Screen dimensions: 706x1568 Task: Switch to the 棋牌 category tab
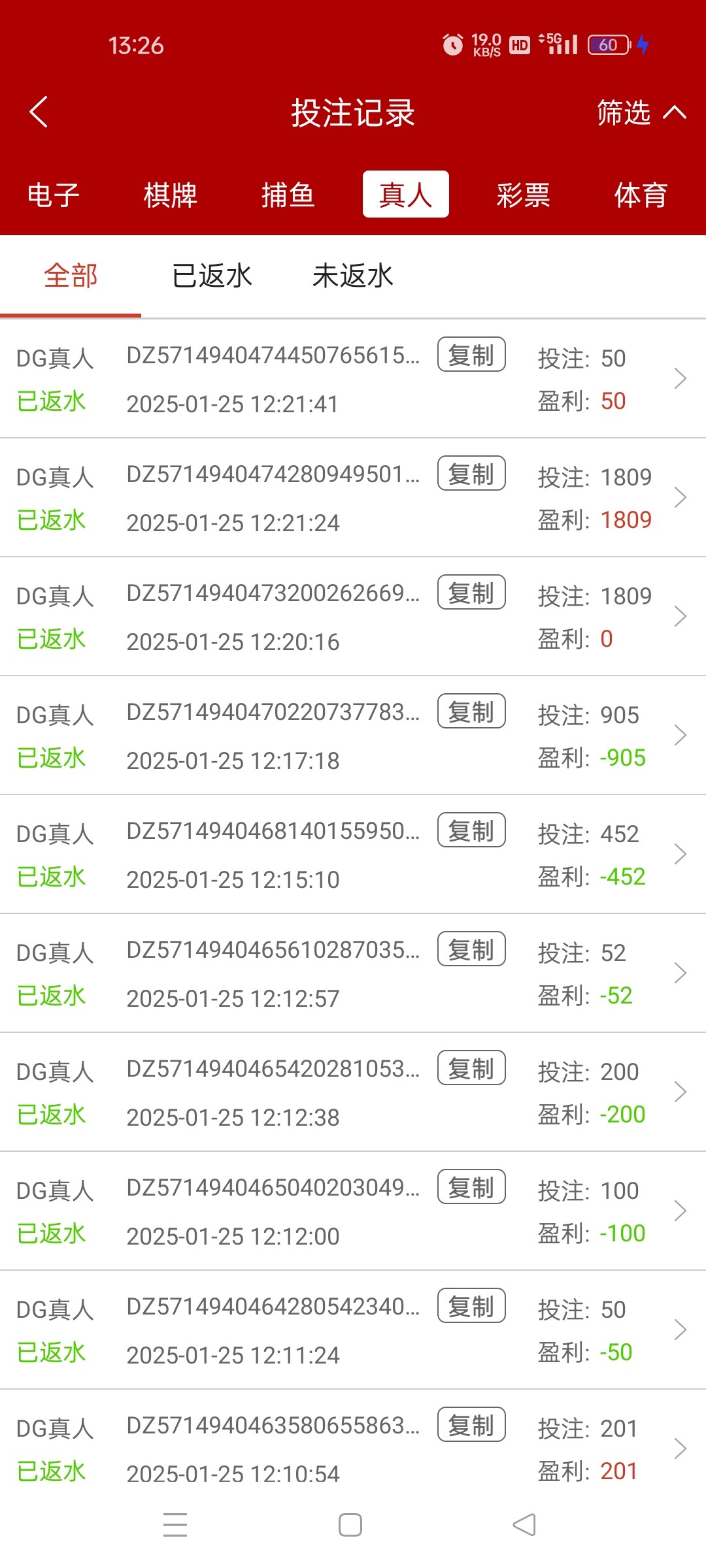pyautogui.click(x=171, y=195)
